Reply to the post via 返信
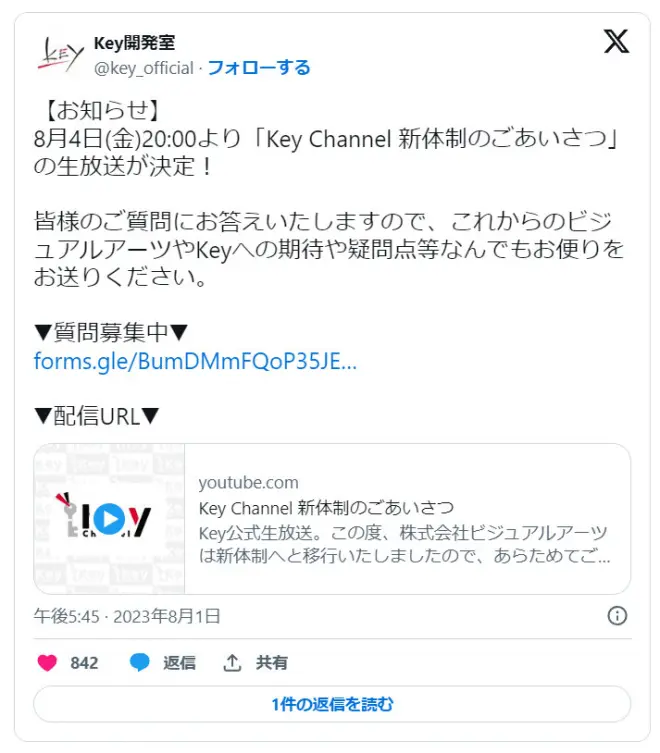 (164, 663)
